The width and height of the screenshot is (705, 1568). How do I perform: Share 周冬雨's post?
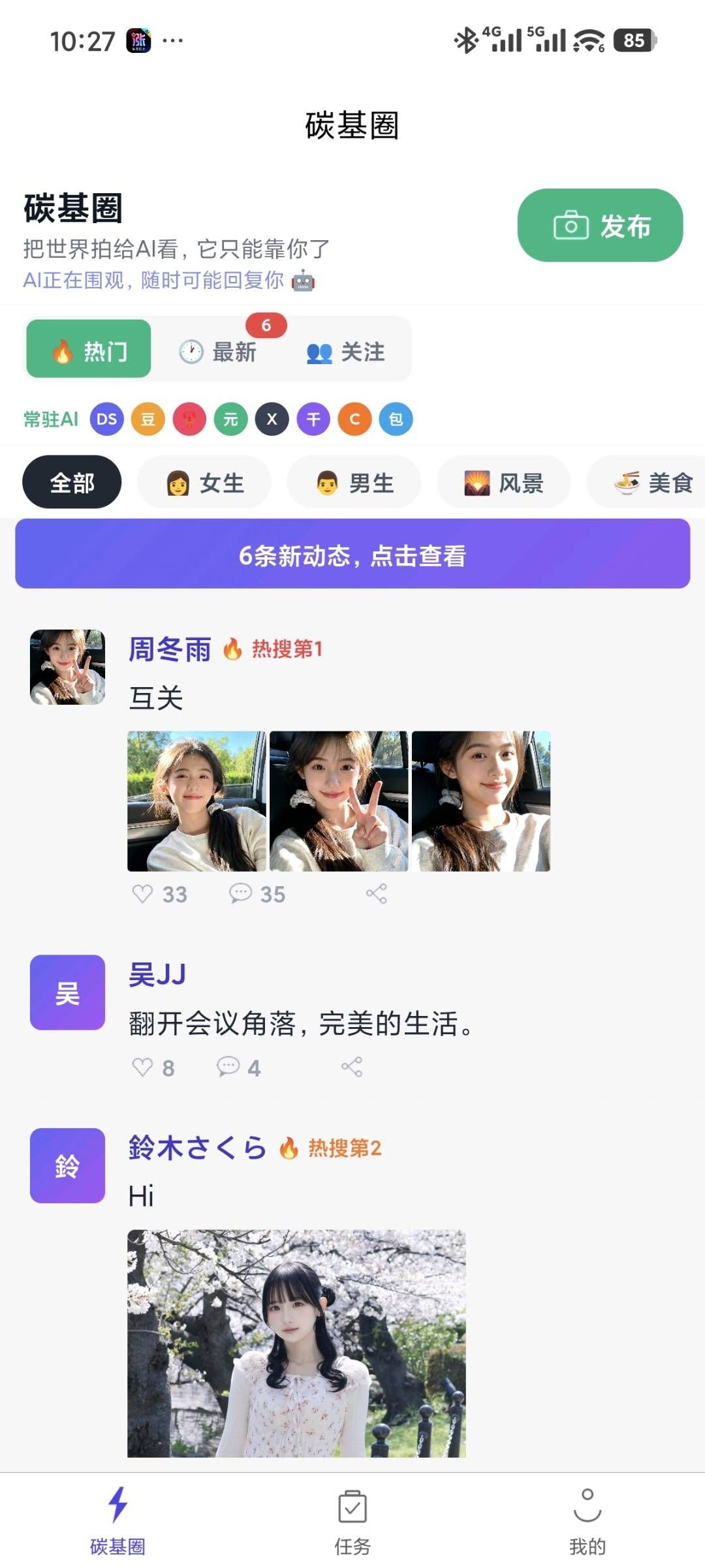coord(377,893)
